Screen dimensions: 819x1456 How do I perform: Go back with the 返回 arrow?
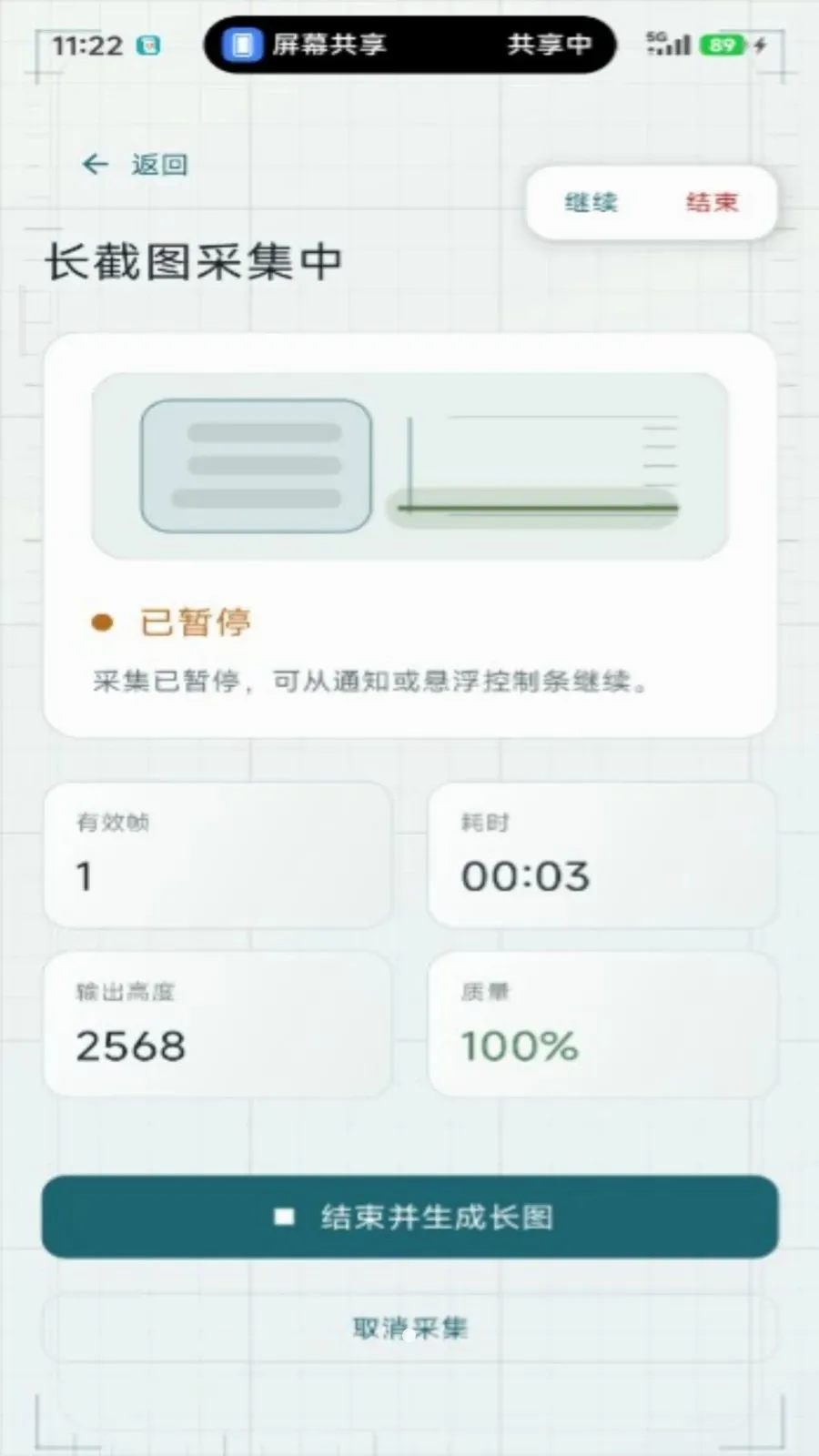pyautogui.click(x=135, y=165)
